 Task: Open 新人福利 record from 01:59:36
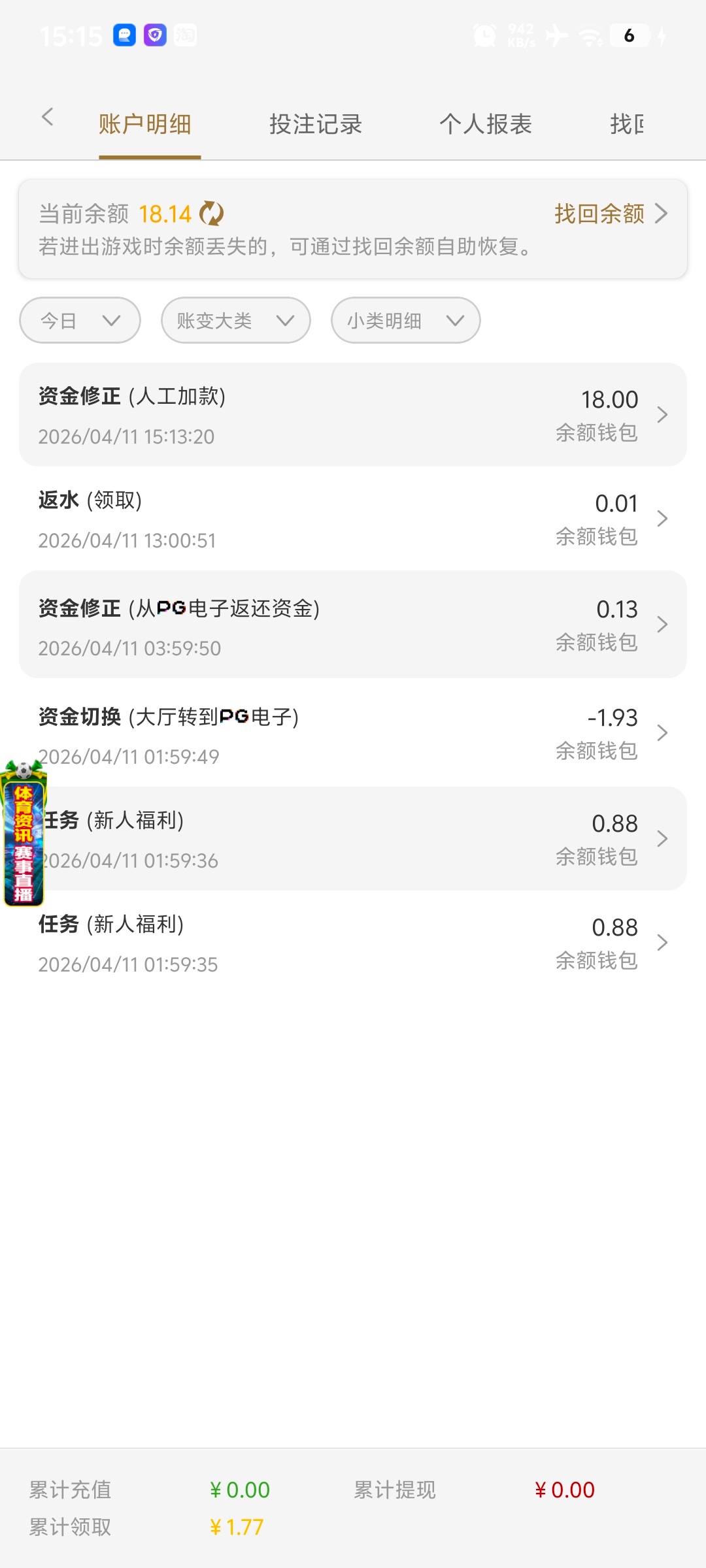pyautogui.click(x=366, y=839)
